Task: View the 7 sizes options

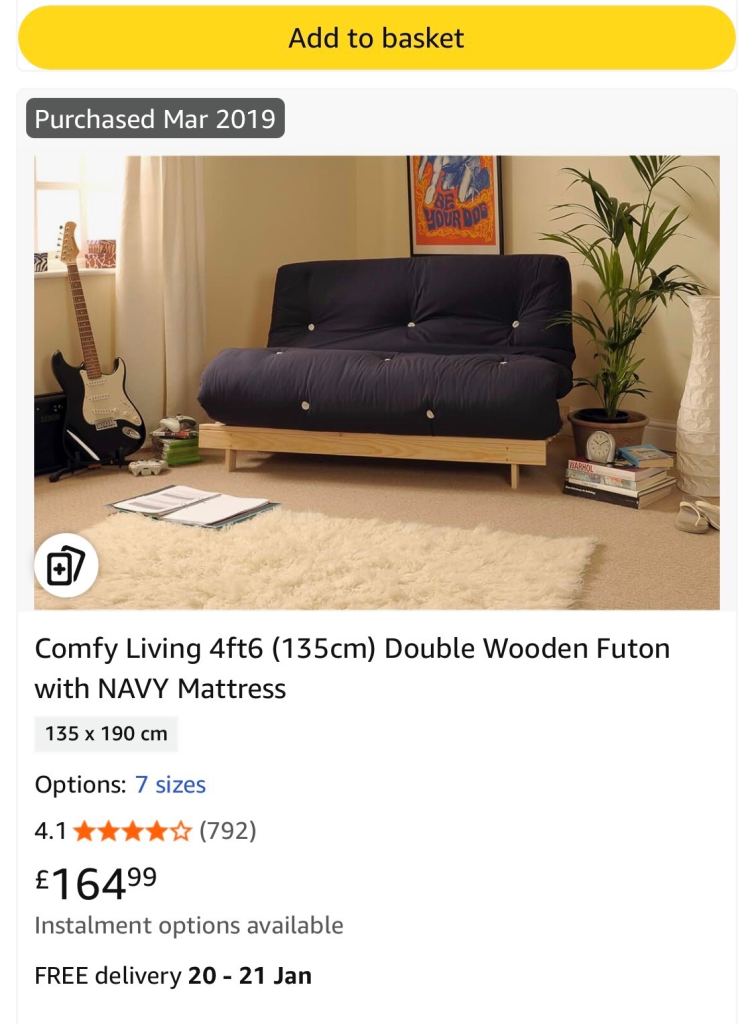Action: click(x=170, y=785)
